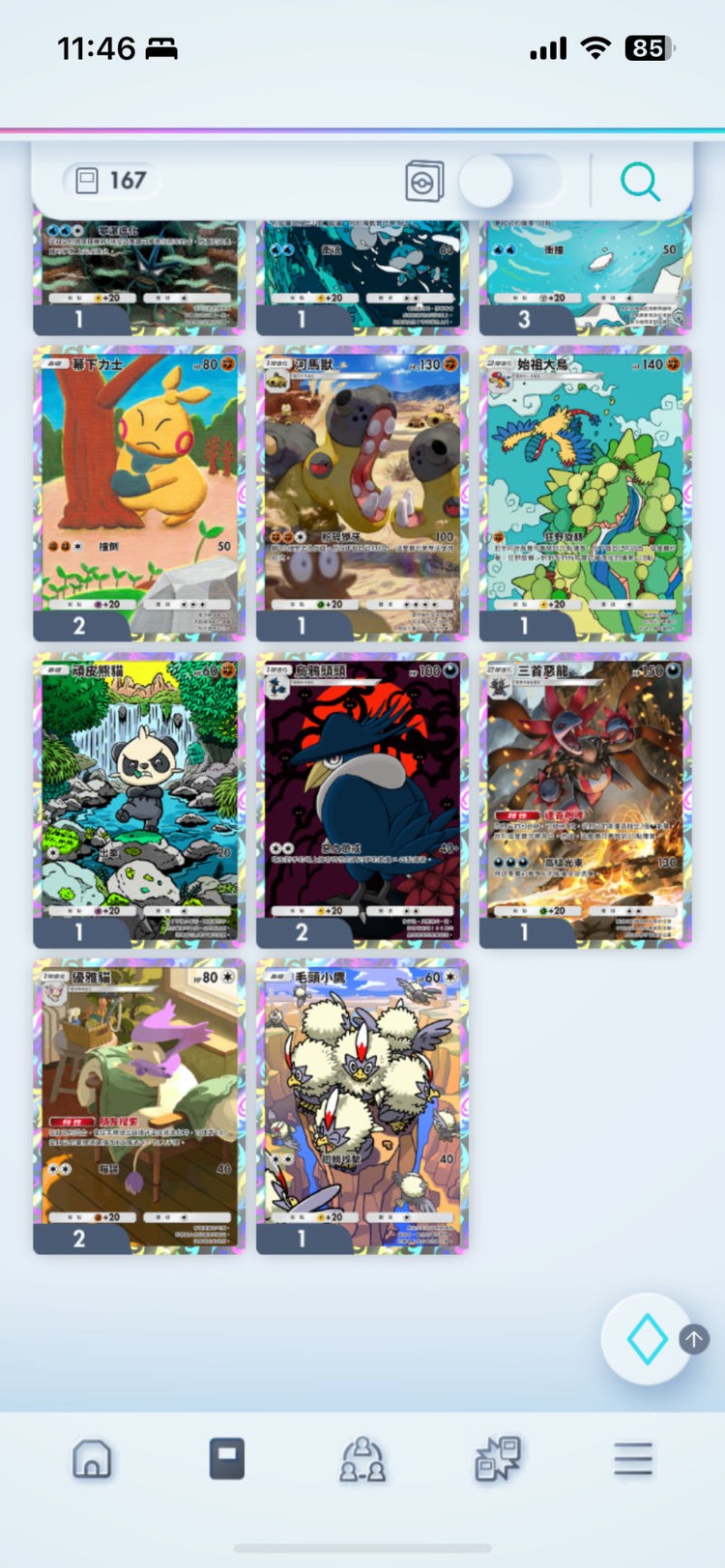Viewport: 725px width, 1568px height.
Task: Toggle the card display switch
Action: (x=510, y=181)
